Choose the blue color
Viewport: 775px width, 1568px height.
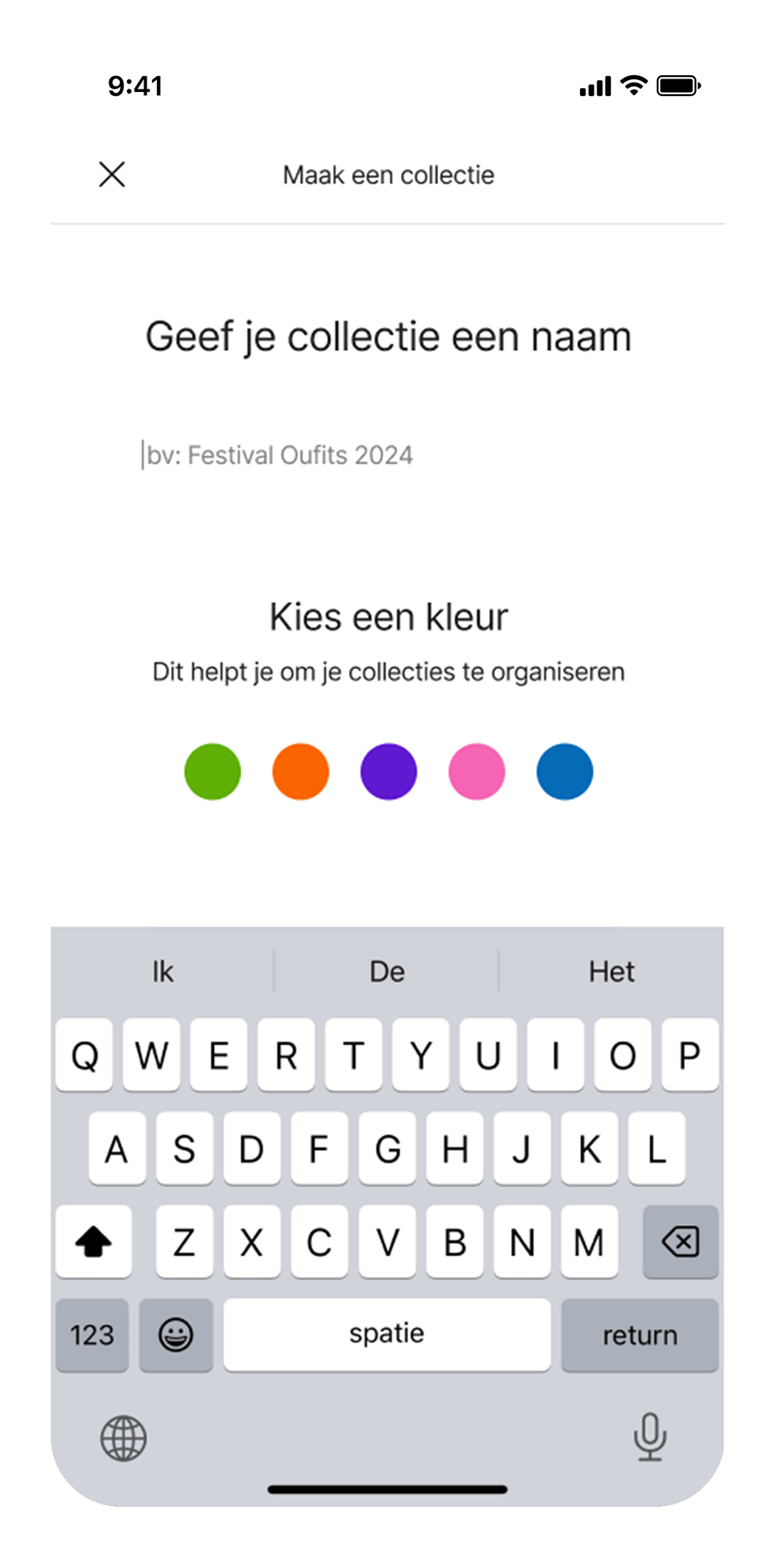564,771
